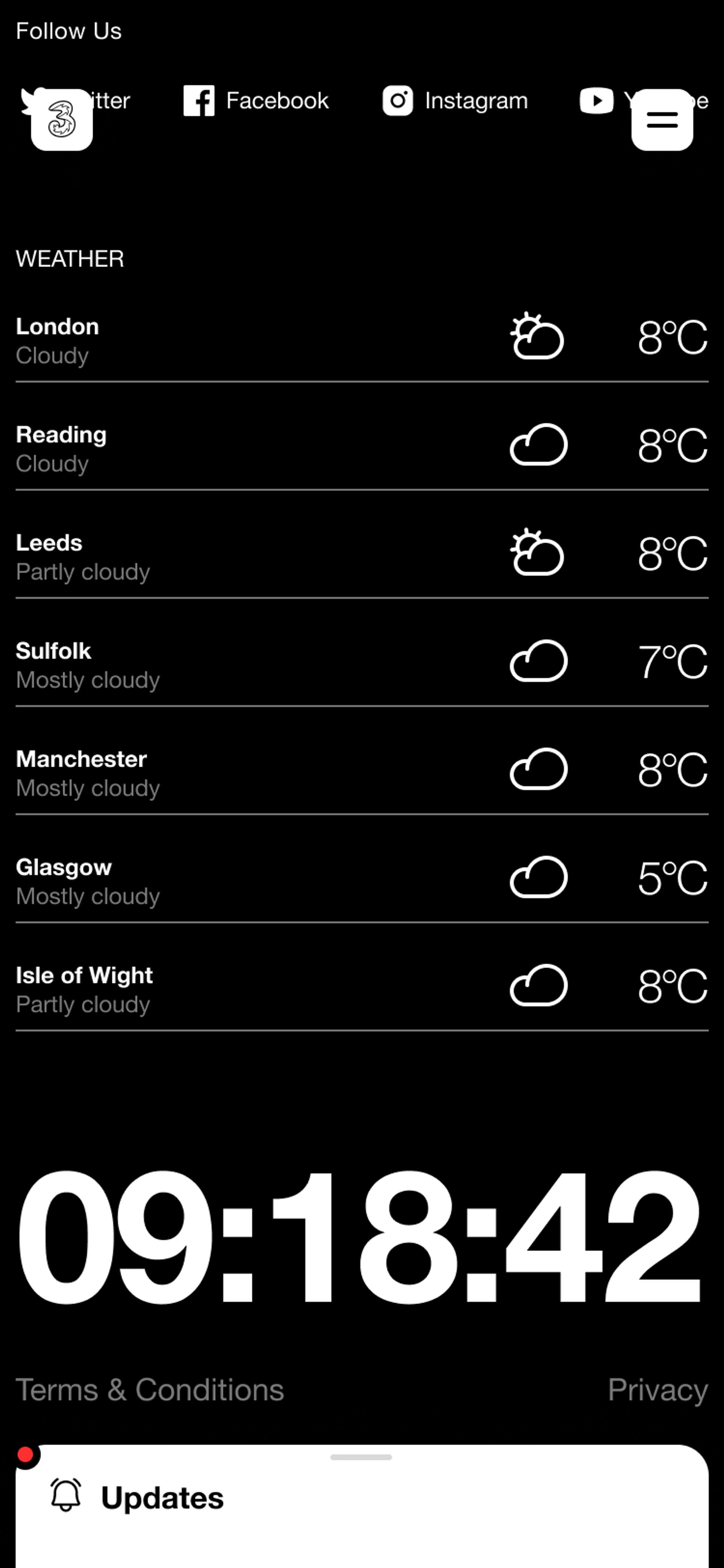Screen dimensions: 724x1568
Task: Open the hamburger menu button
Action: [662, 120]
